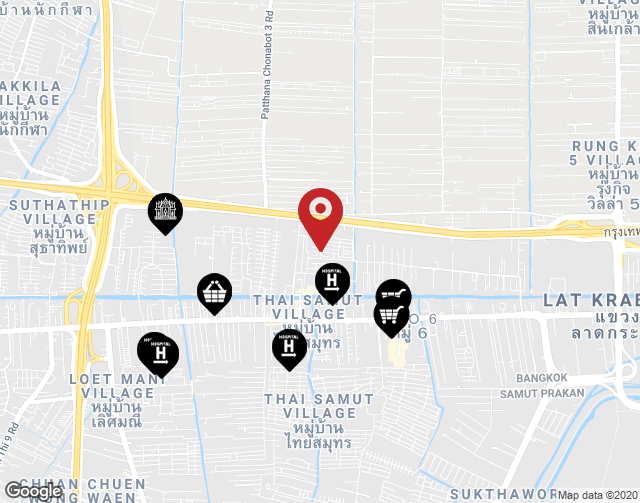This screenshot has height=503, width=640.
Task: Open the shopping basket marker
Action: [x=214, y=292]
